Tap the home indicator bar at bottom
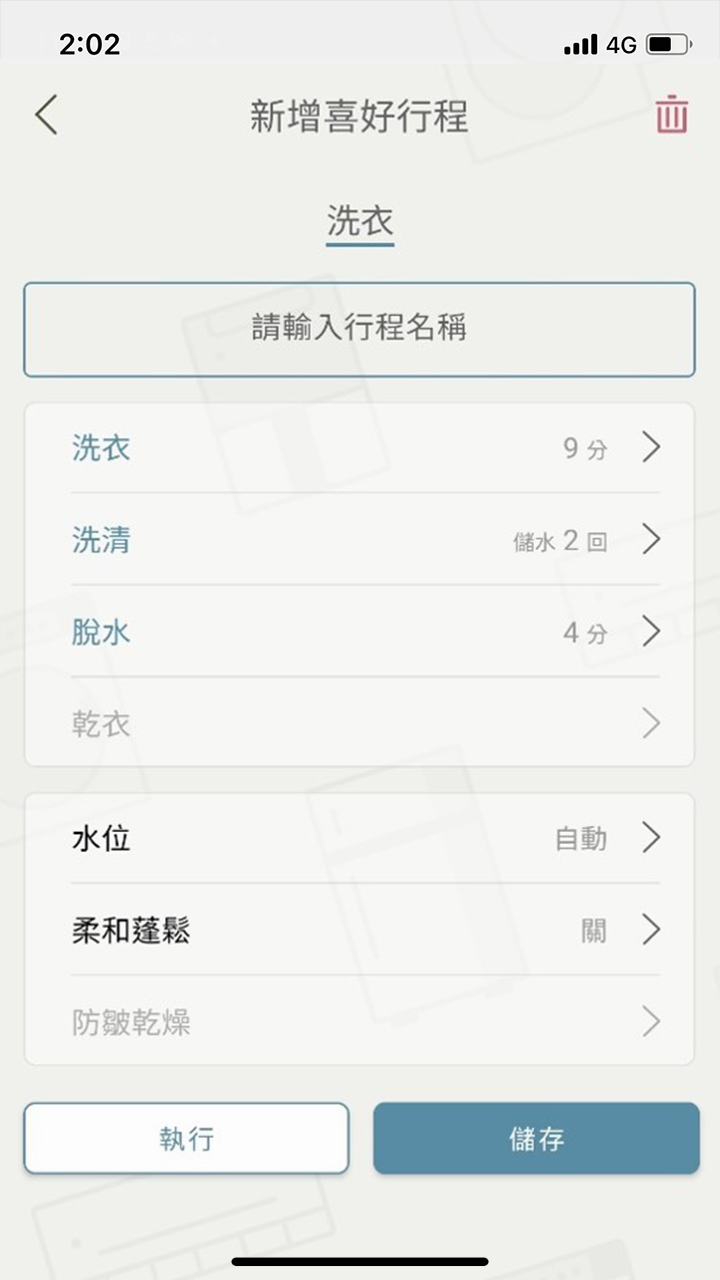Viewport: 720px width, 1280px height. 360,1262
